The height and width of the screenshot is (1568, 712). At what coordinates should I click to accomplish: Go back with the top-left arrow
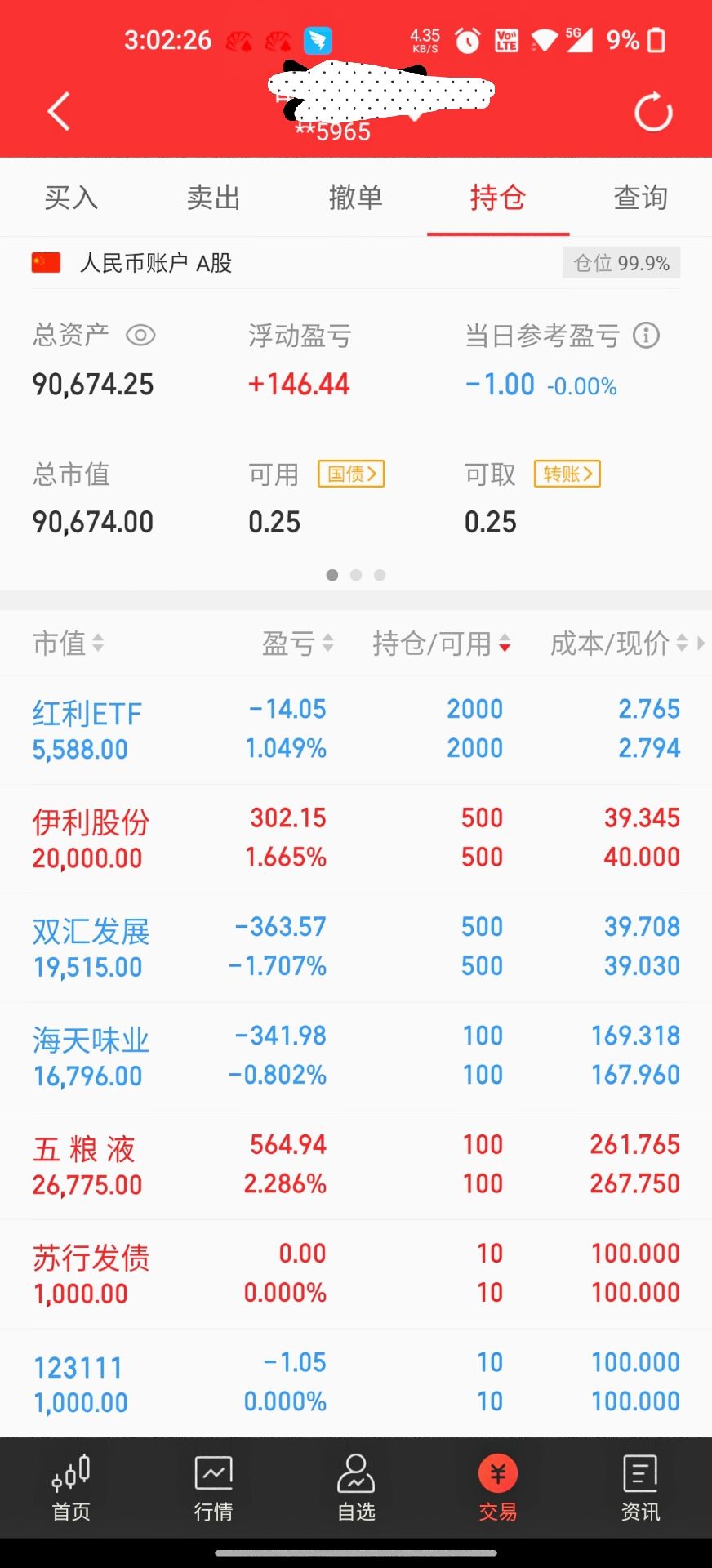pos(59,111)
